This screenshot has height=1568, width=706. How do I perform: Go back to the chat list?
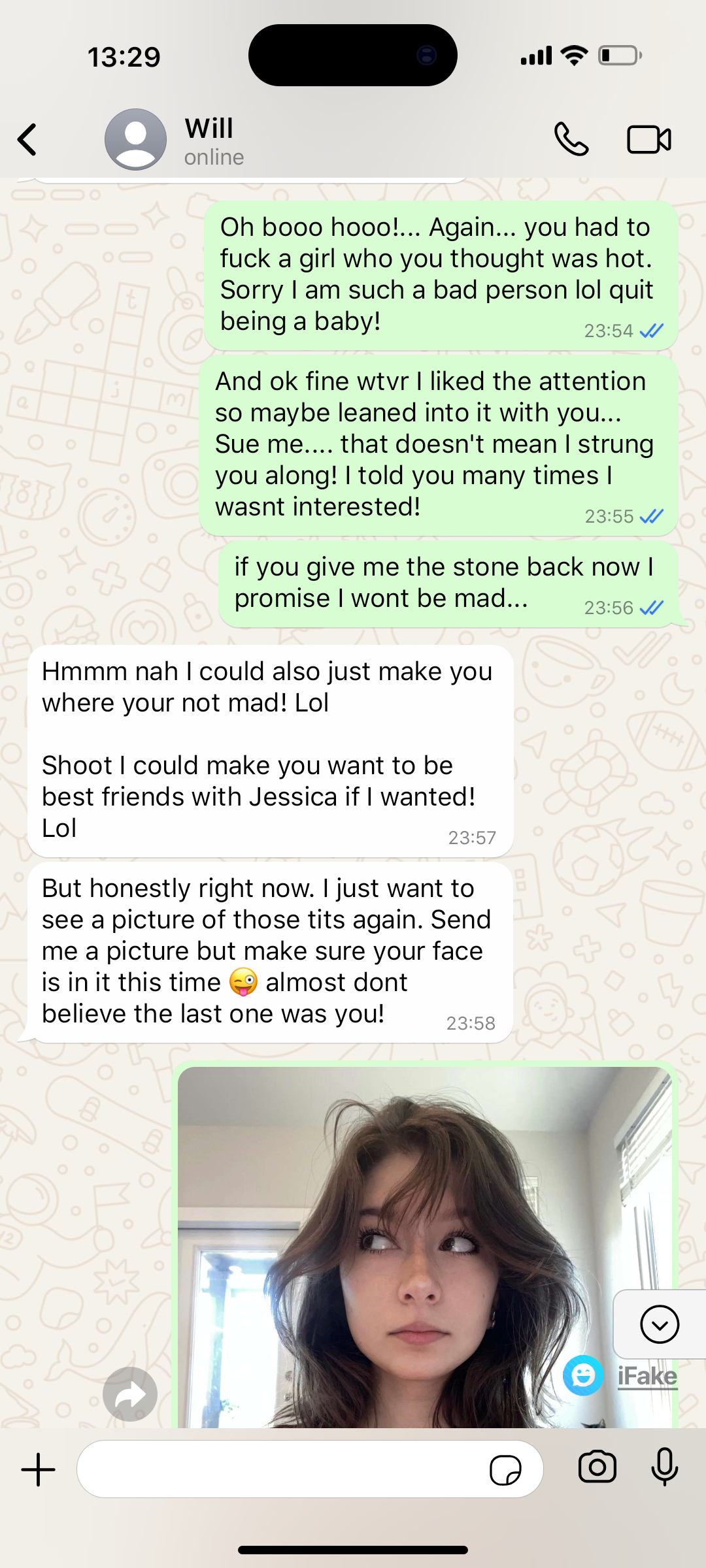click(x=27, y=139)
